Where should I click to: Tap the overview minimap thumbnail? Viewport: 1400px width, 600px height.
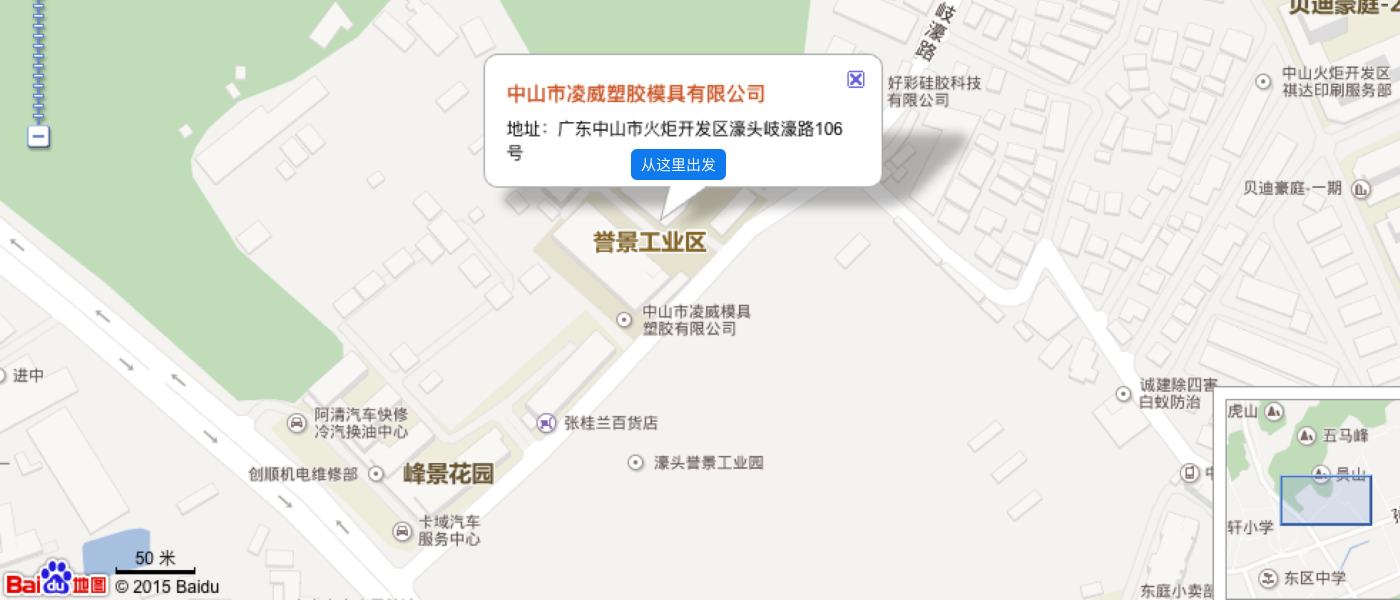click(x=1312, y=497)
